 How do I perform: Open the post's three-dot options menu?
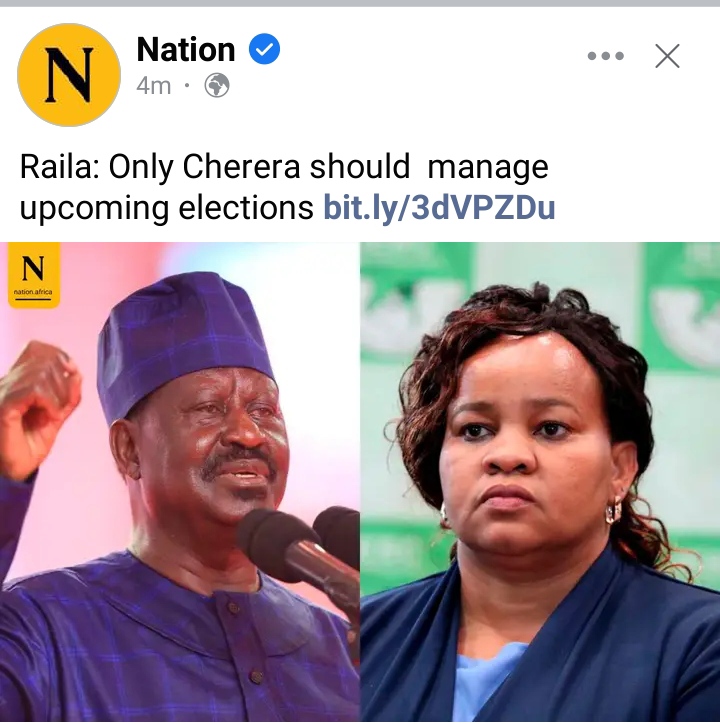pyautogui.click(x=605, y=56)
